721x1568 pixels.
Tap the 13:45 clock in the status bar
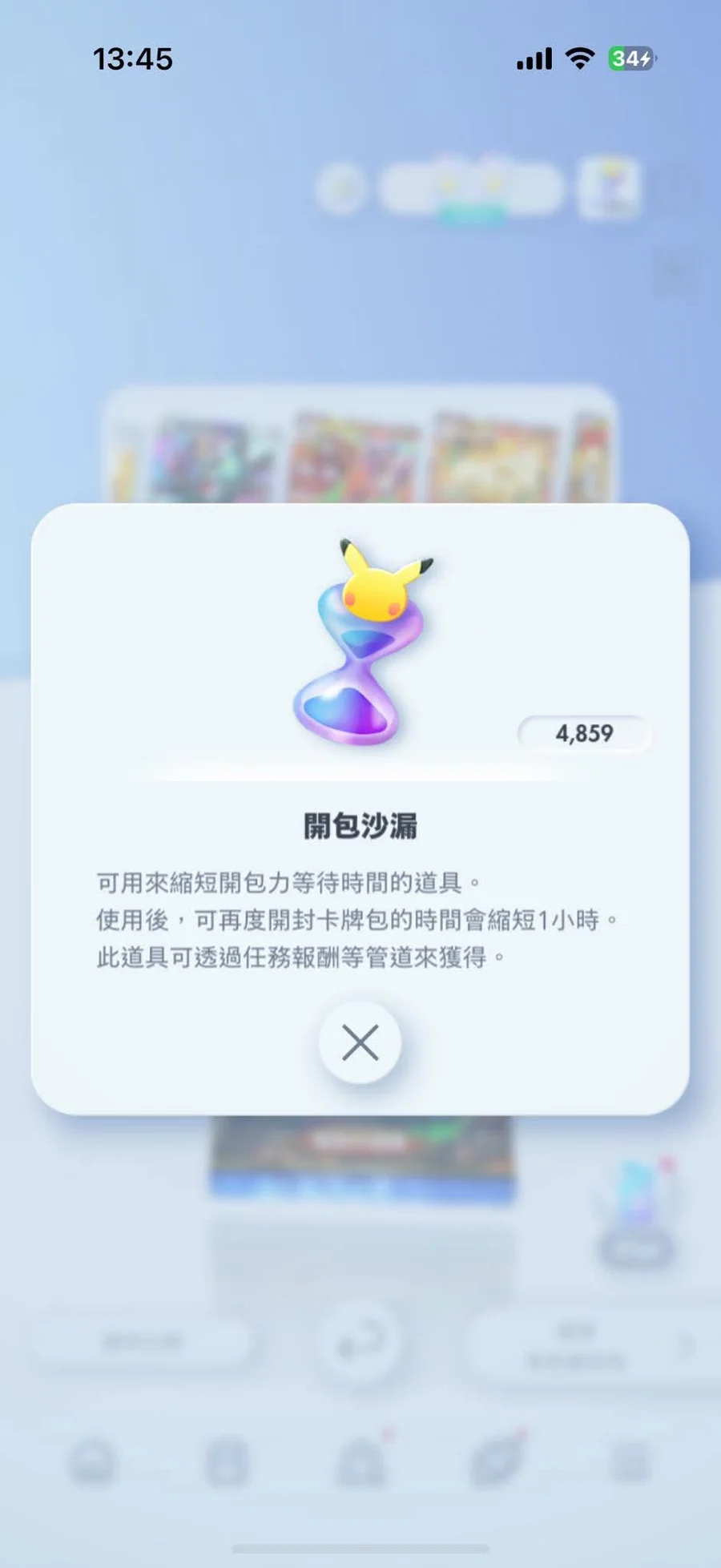pos(131,58)
